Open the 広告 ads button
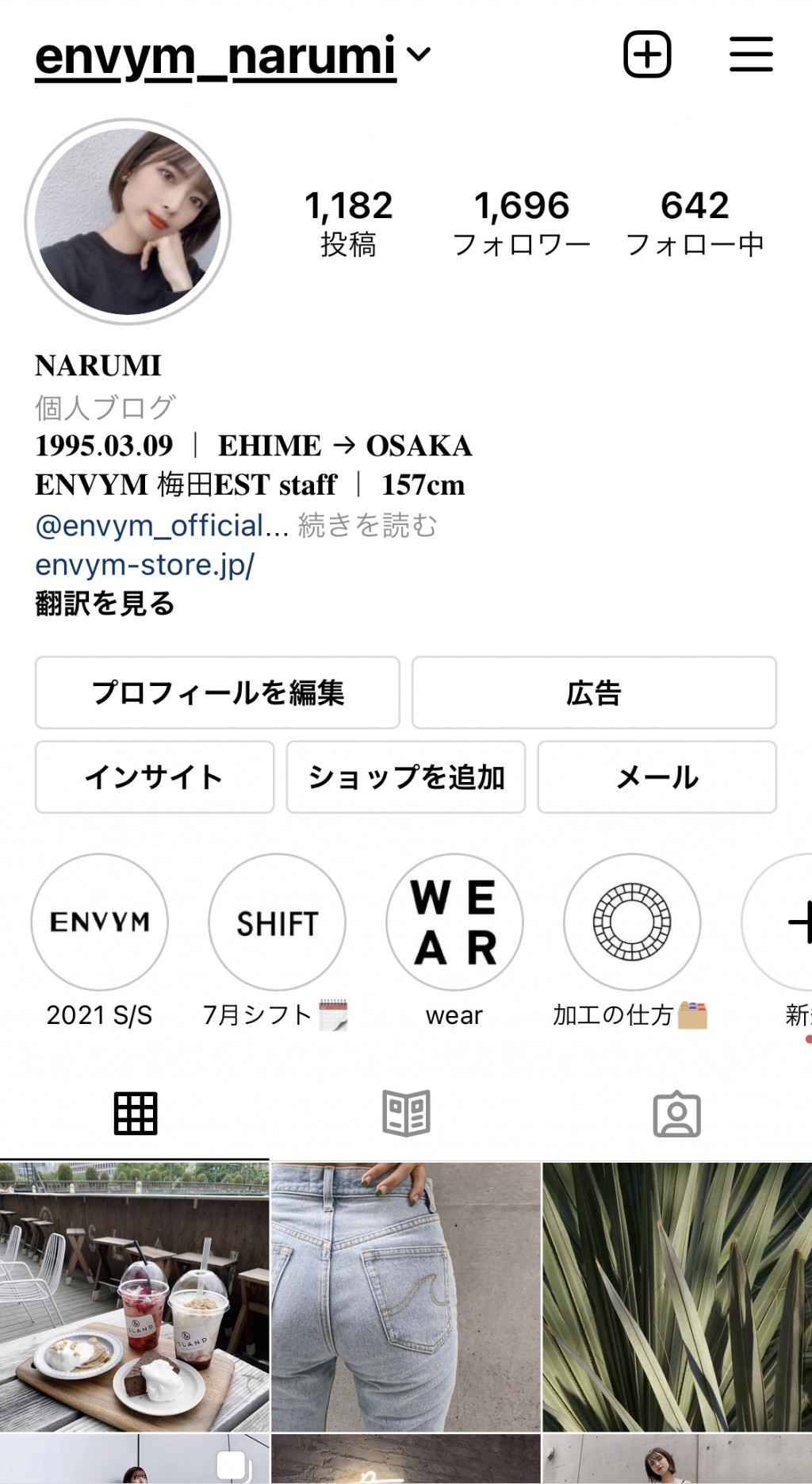This screenshot has height=1484, width=812. (x=593, y=692)
